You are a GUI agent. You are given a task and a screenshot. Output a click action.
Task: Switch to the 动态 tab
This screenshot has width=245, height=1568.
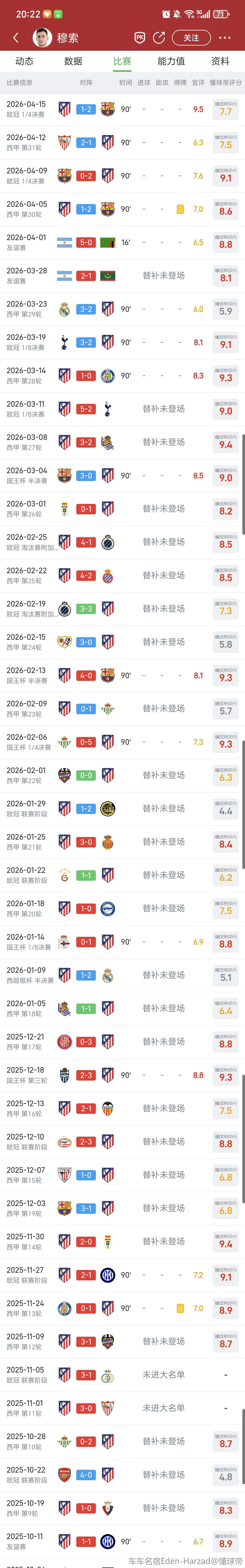pyautogui.click(x=24, y=61)
